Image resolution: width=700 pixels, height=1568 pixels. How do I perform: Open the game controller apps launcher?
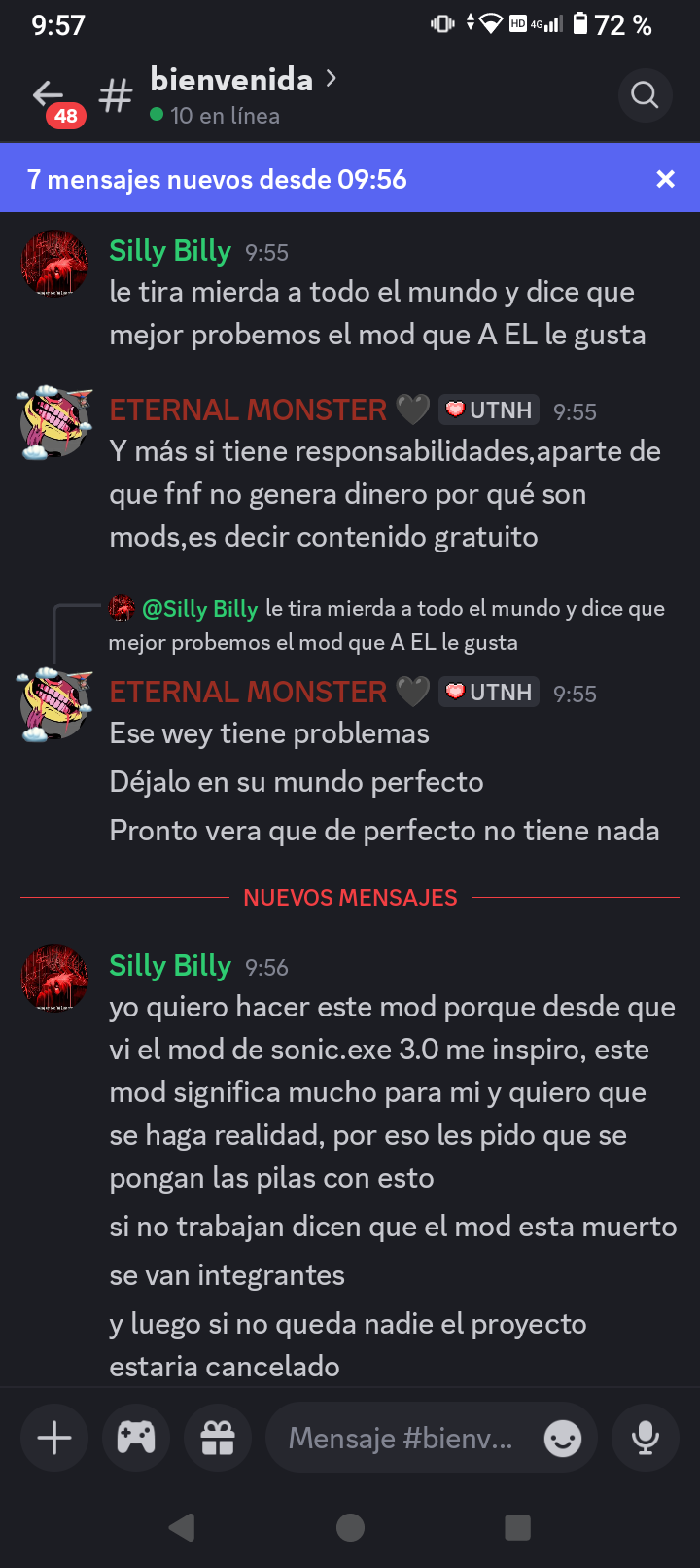click(x=136, y=1438)
